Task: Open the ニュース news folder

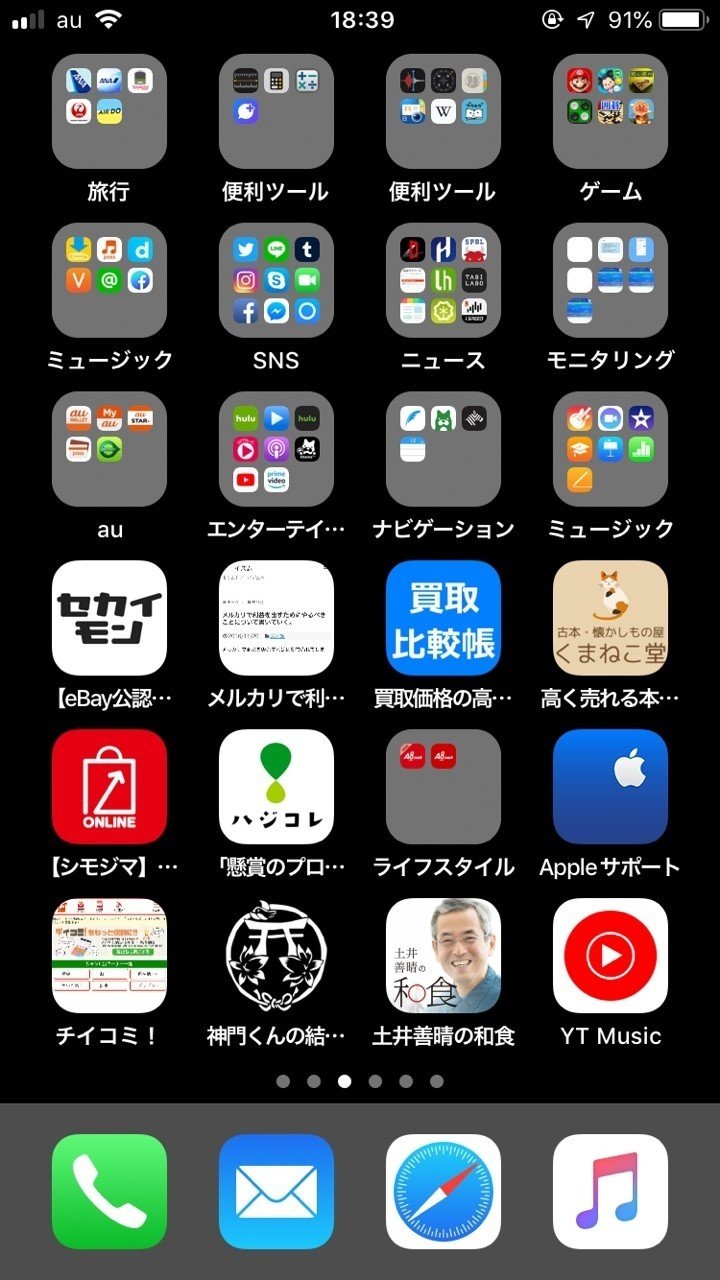Action: [x=442, y=280]
